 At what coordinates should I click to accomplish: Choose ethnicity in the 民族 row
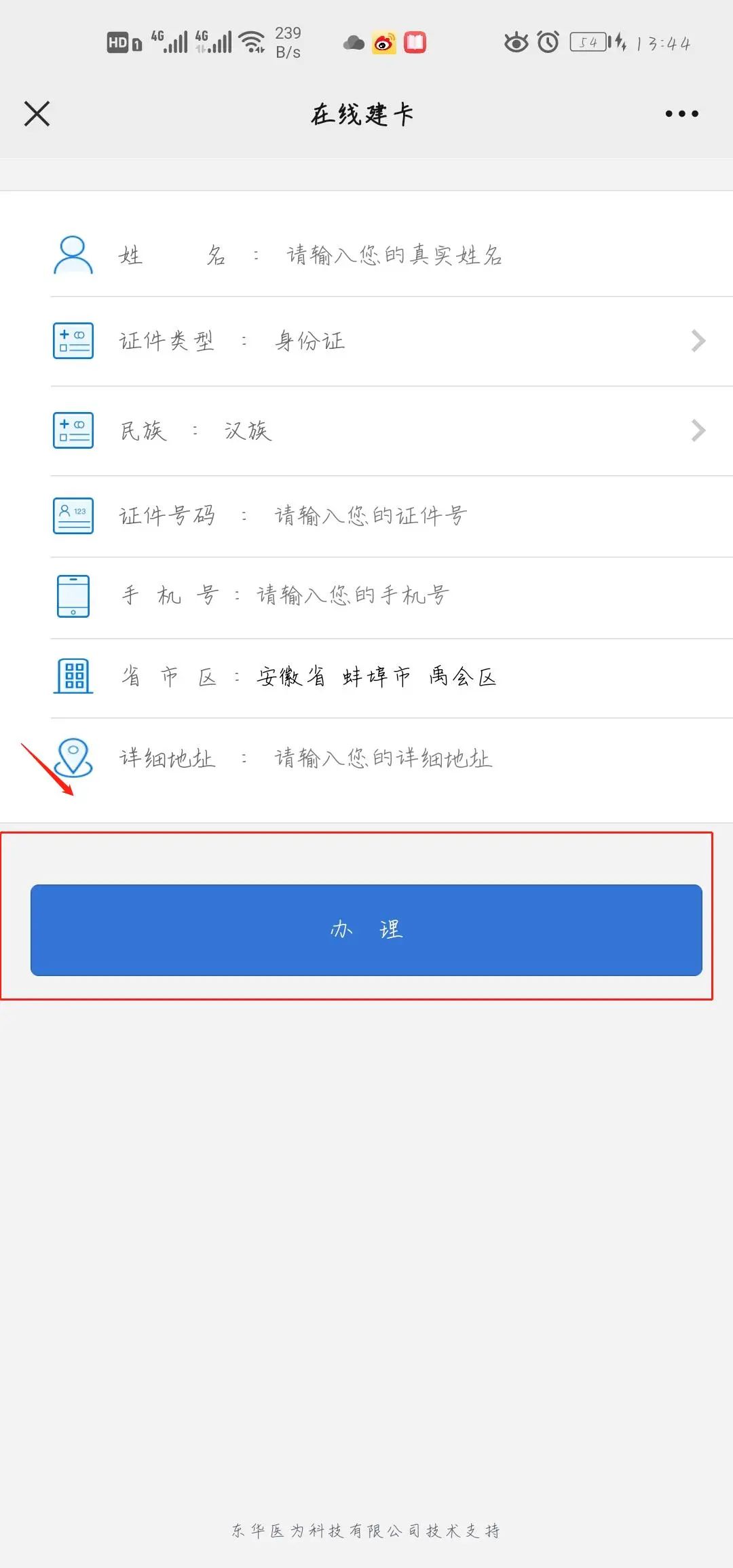pos(475,430)
